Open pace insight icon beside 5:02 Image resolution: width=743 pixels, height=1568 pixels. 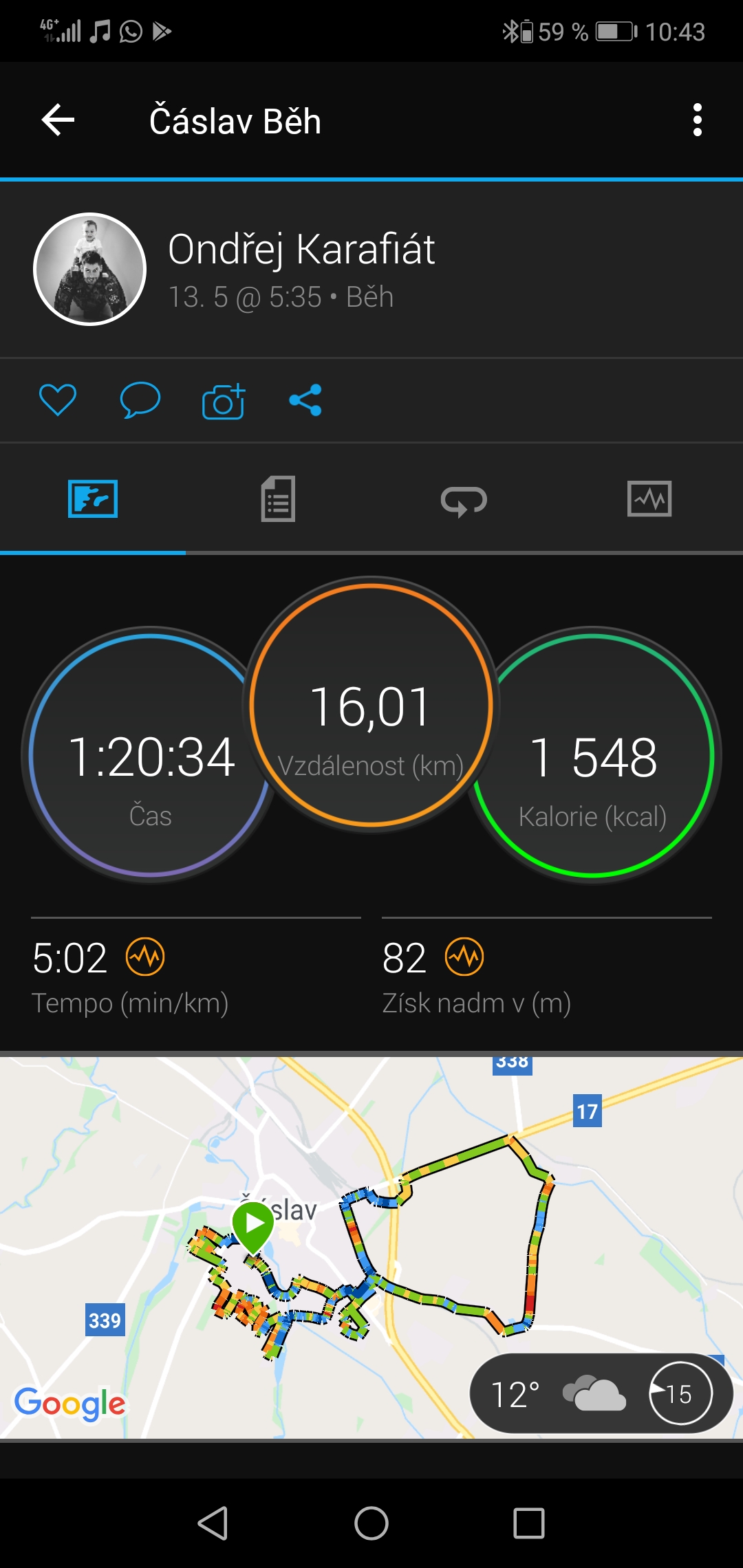coord(145,957)
